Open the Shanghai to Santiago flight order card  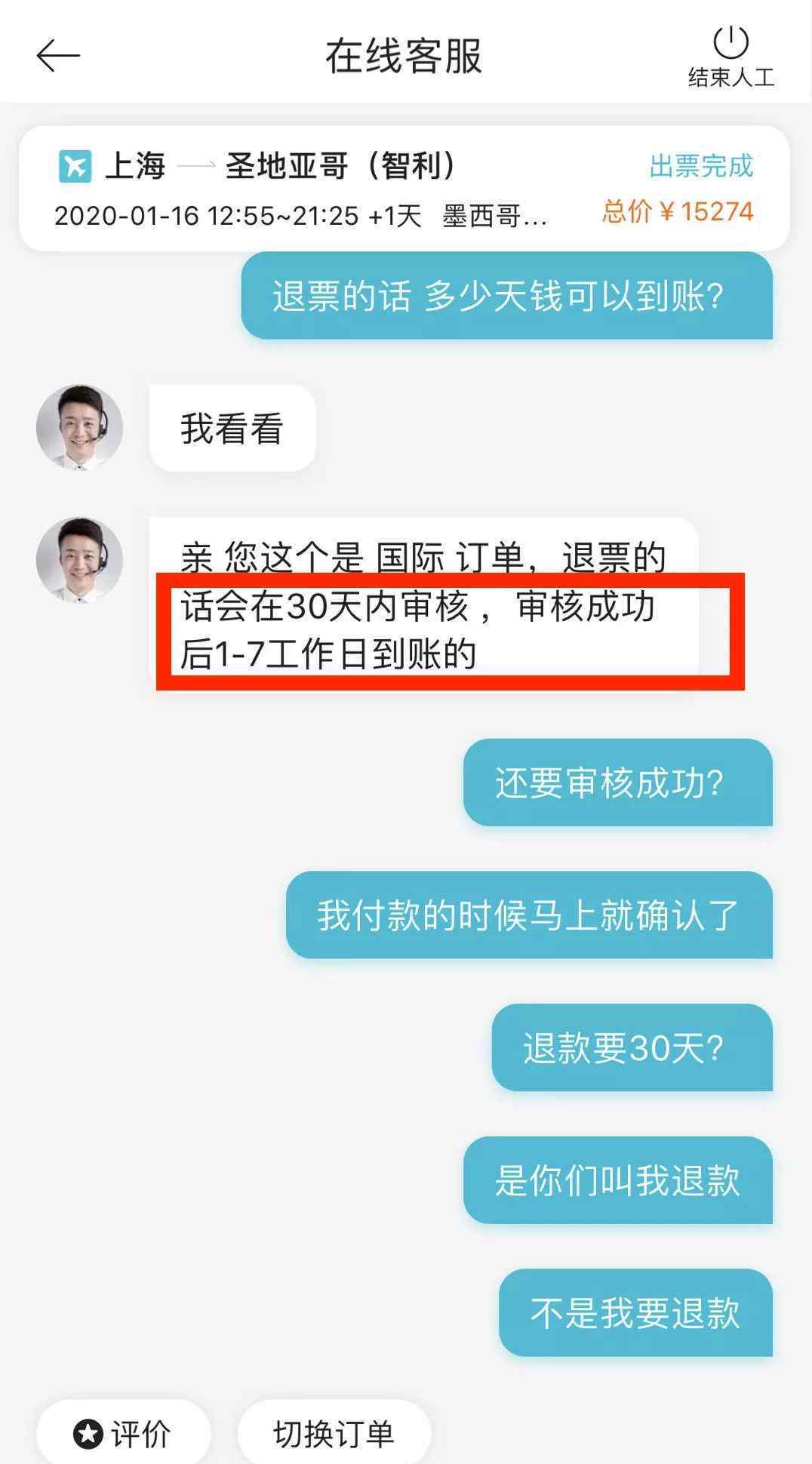[404, 189]
